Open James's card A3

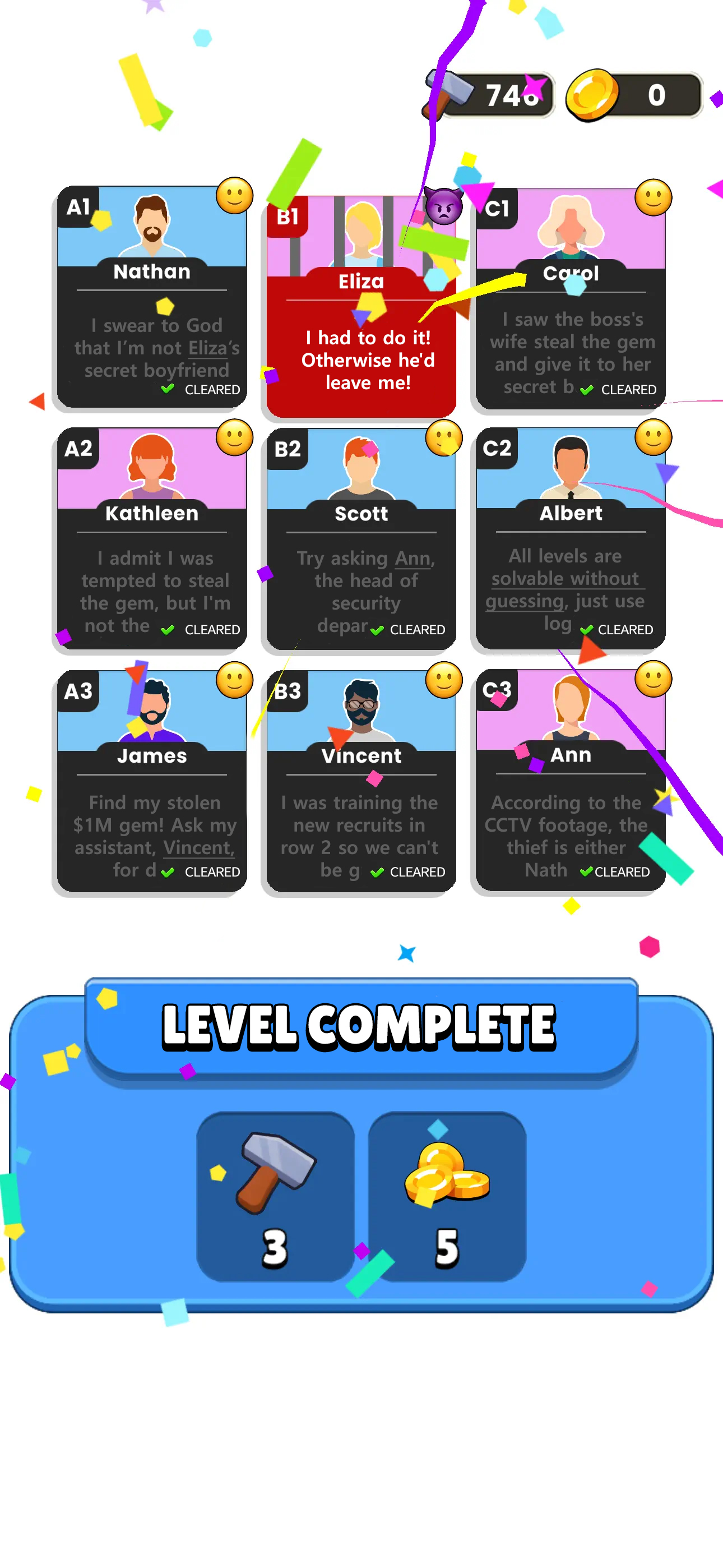click(x=151, y=781)
